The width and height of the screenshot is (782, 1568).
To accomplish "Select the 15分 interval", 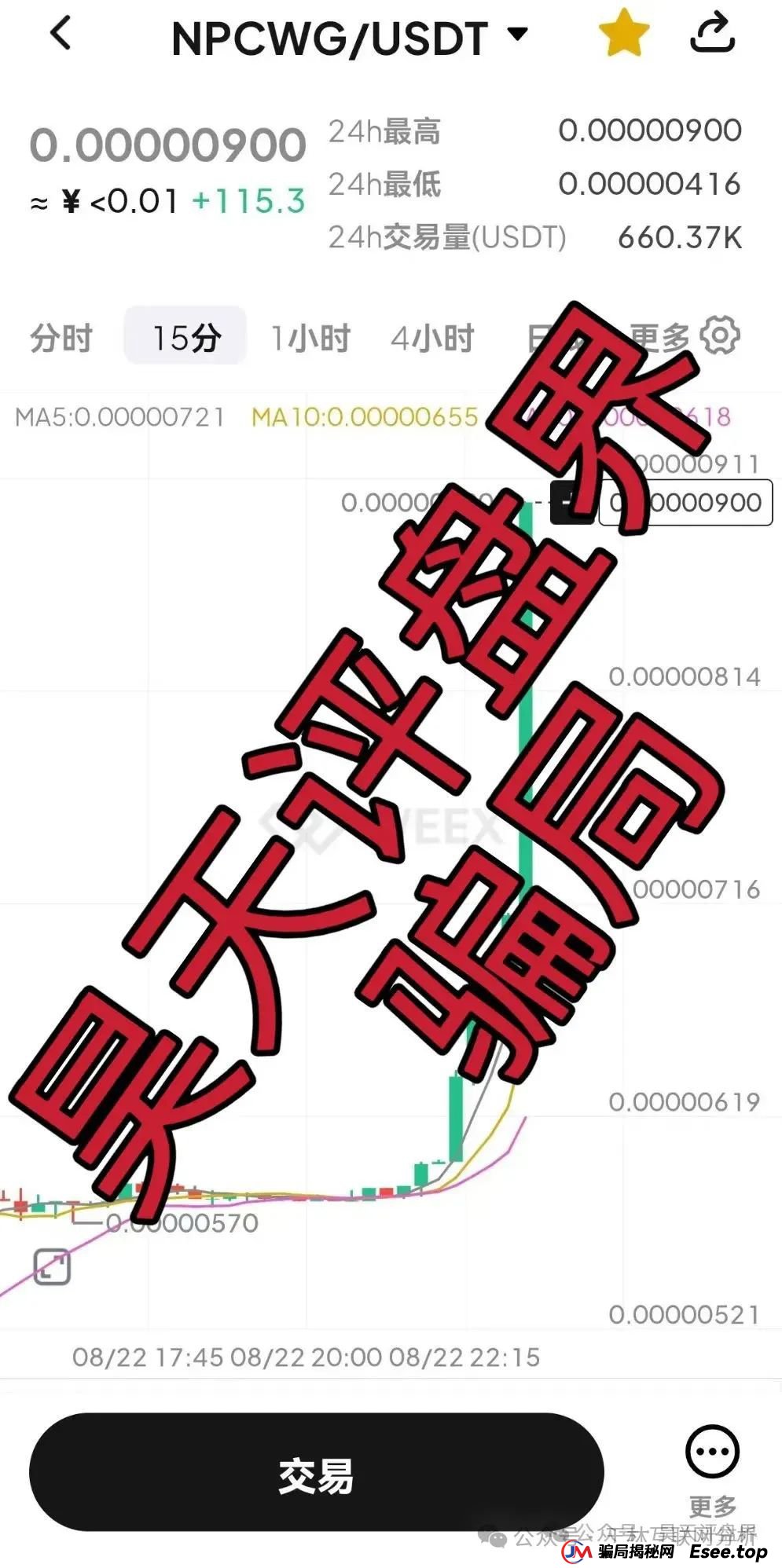I will tap(185, 338).
